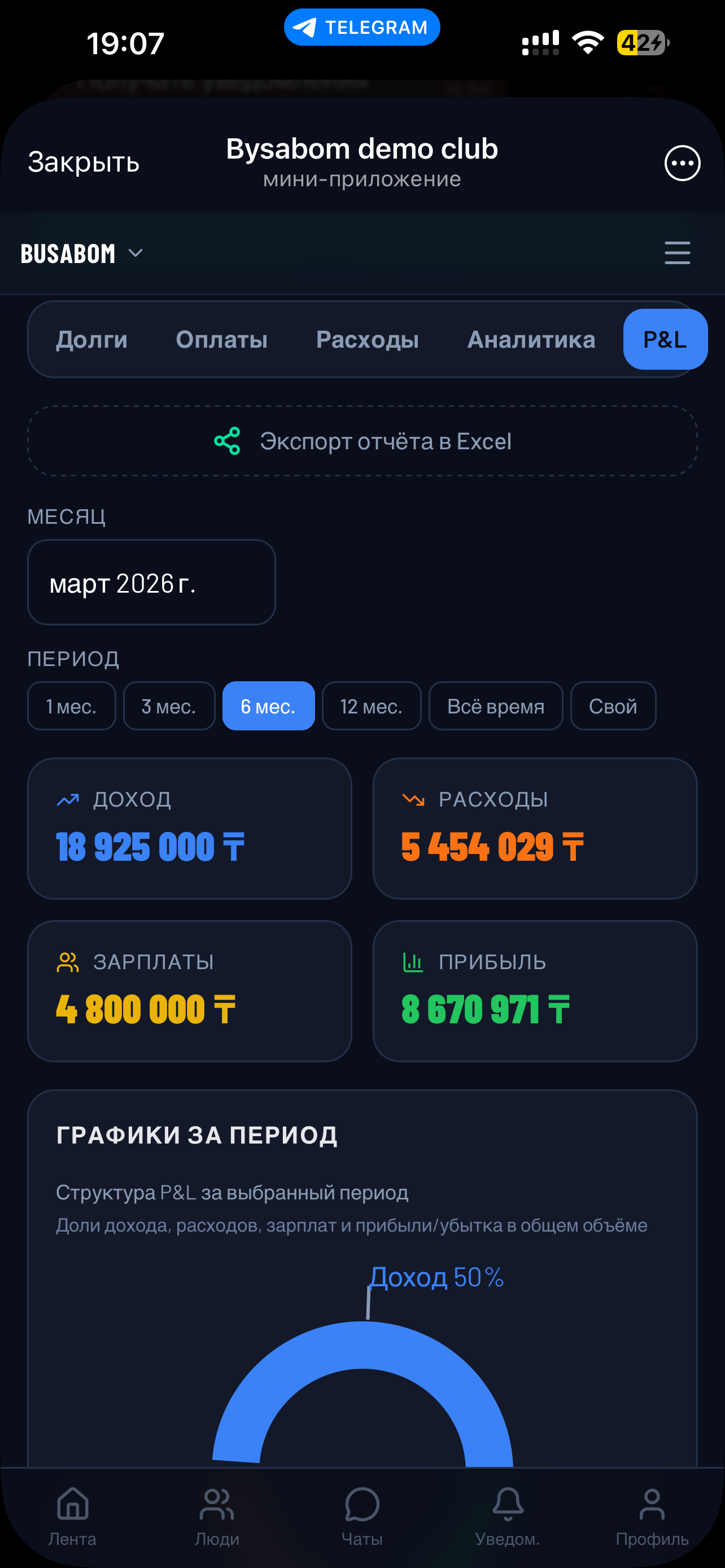This screenshot has height=1568, width=725.
Task: Select the 1 мес. period chip
Action: [72, 706]
